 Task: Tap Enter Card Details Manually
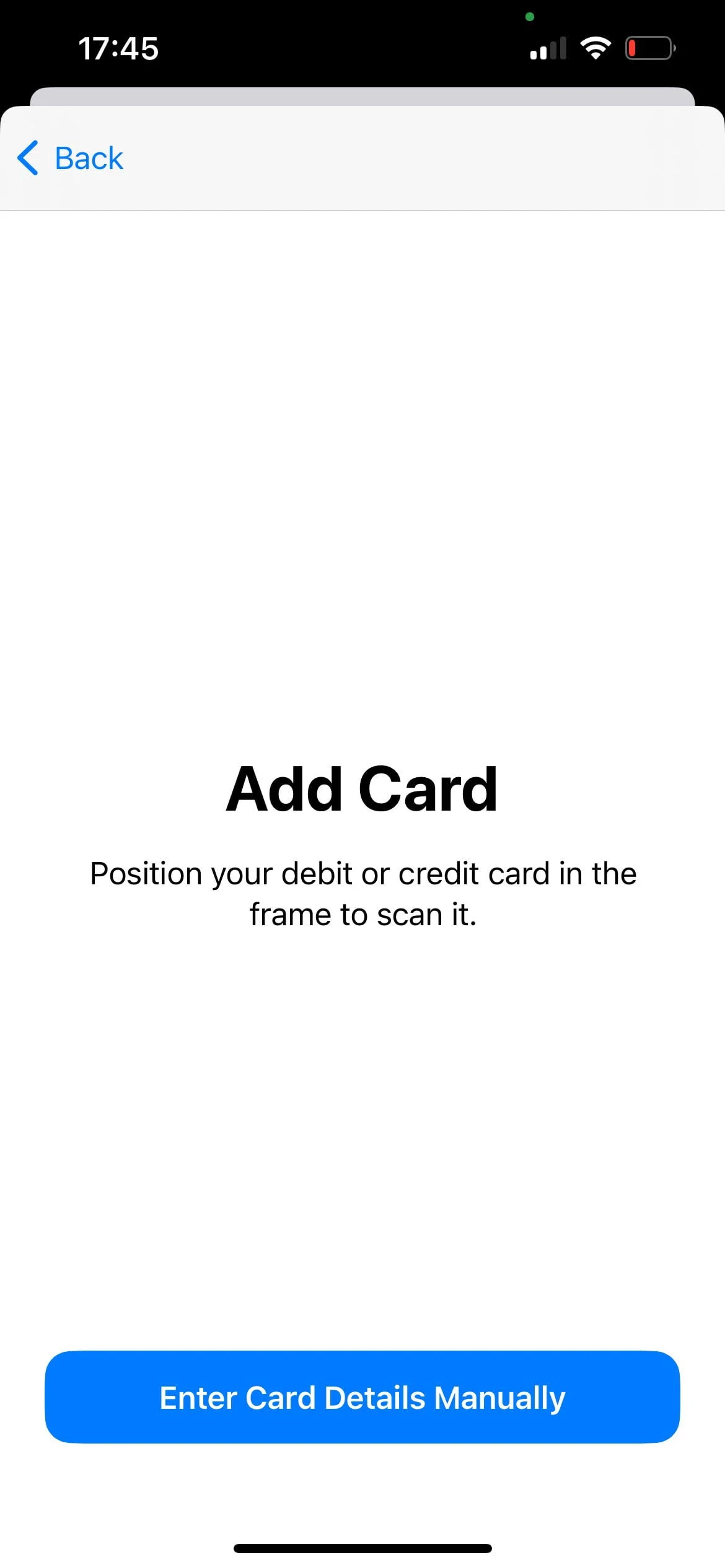pyautogui.click(x=362, y=1398)
